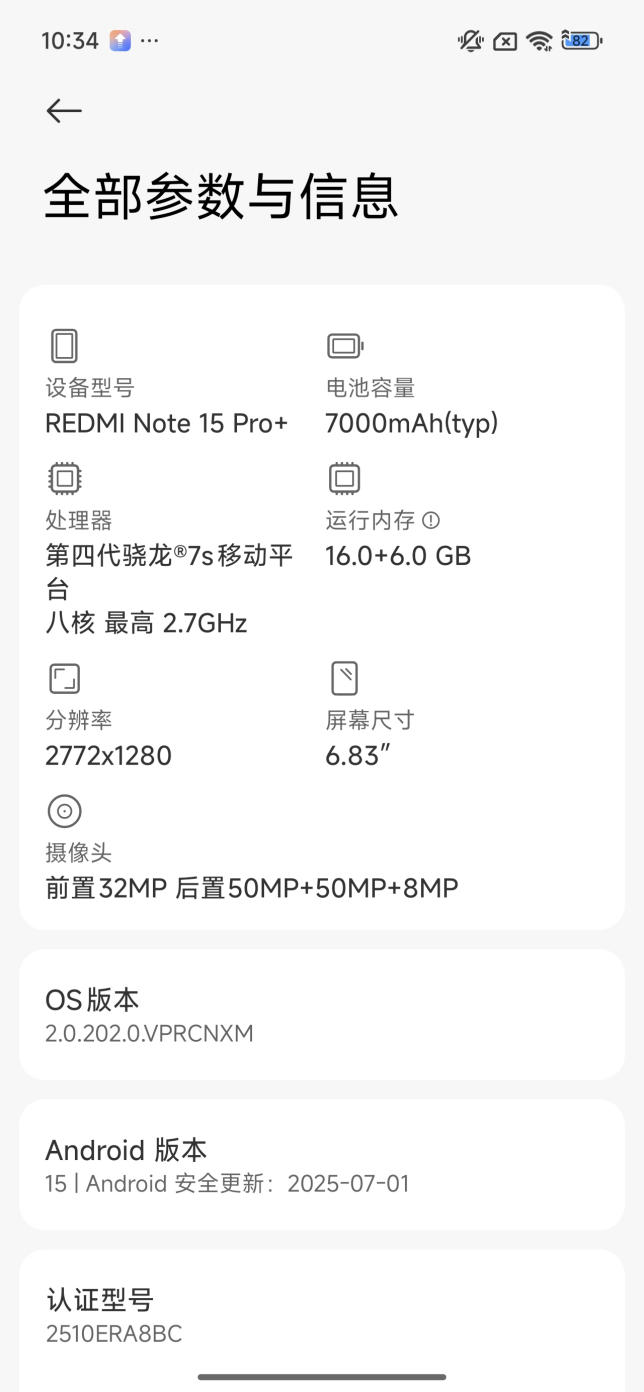Go back using the arrow
The width and height of the screenshot is (644, 1392).
click(64, 111)
